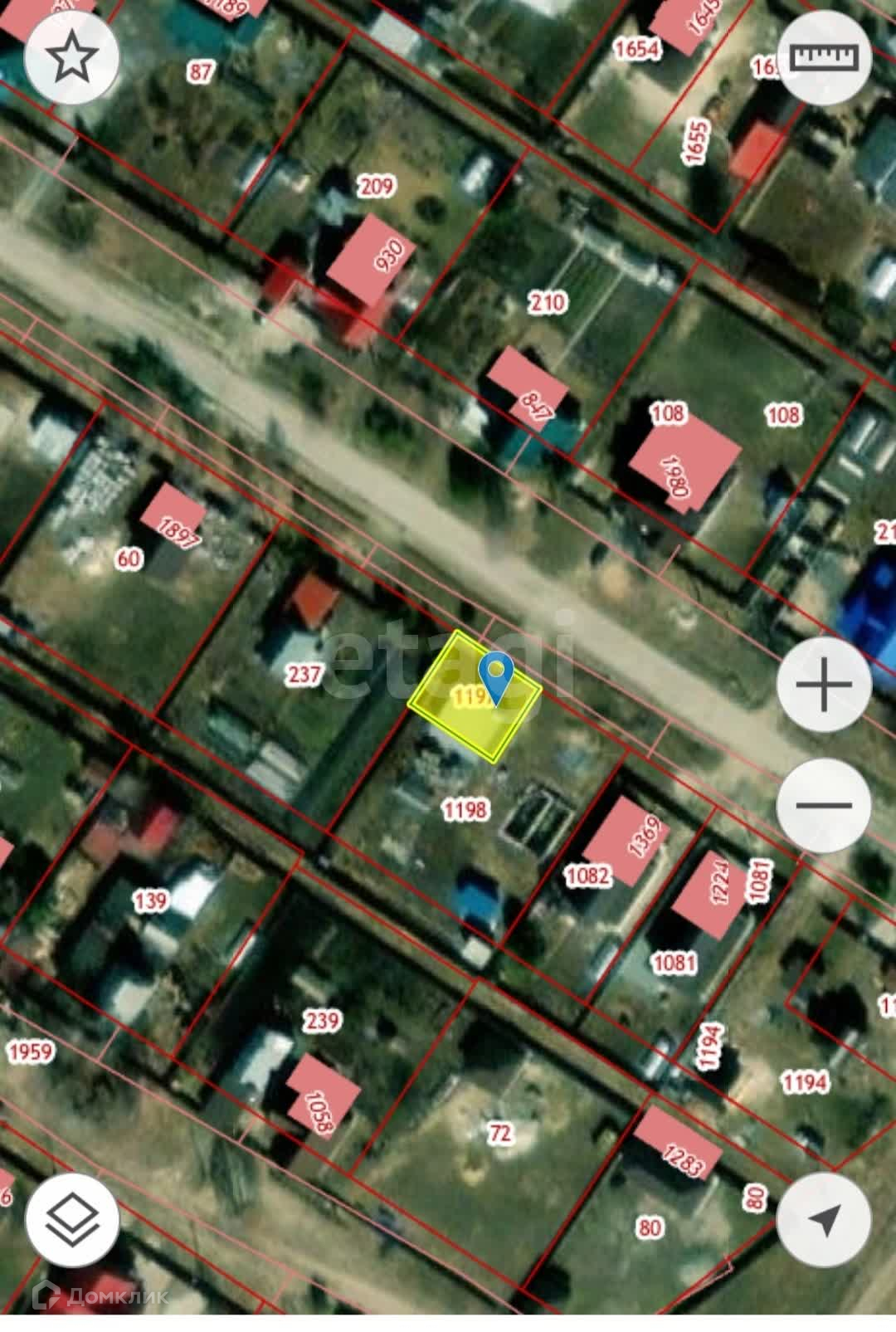Zoom out with the minus button
This screenshot has width=896, height=1332.
(824, 805)
